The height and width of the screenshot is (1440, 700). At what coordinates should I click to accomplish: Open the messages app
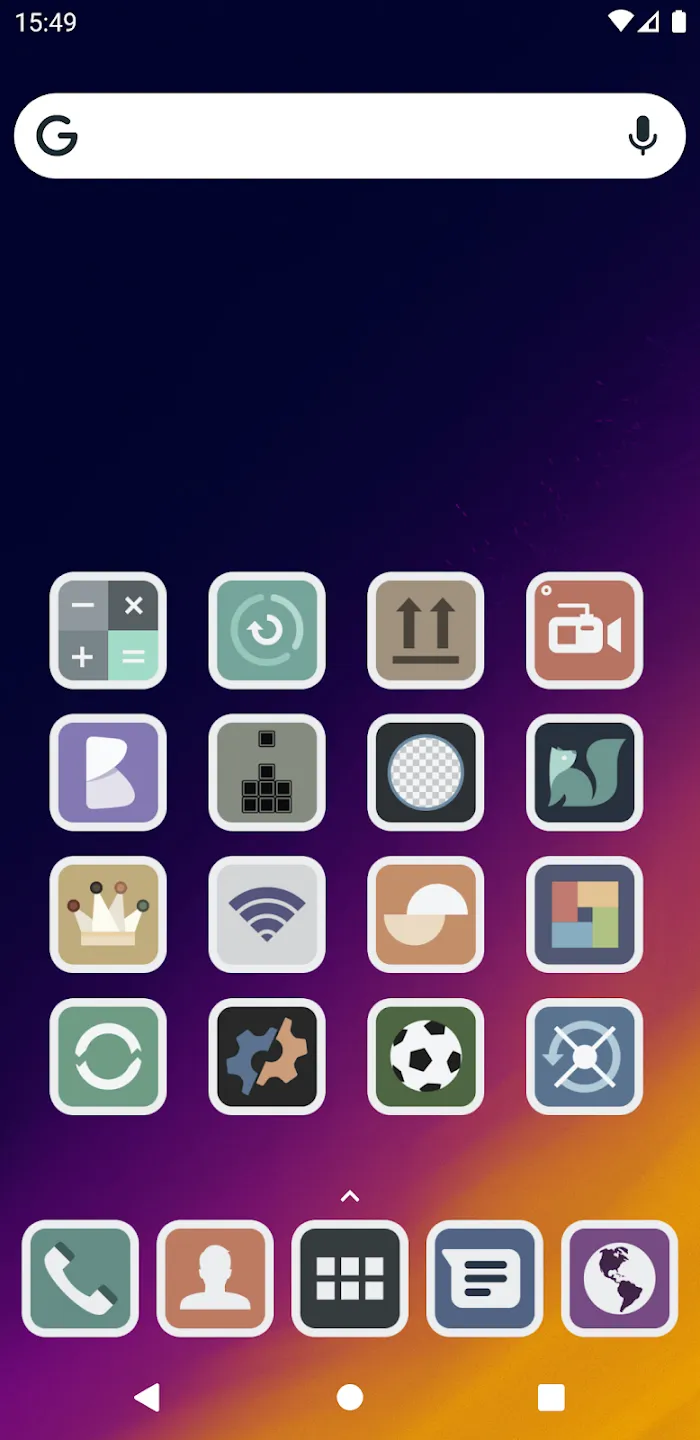(x=485, y=1278)
